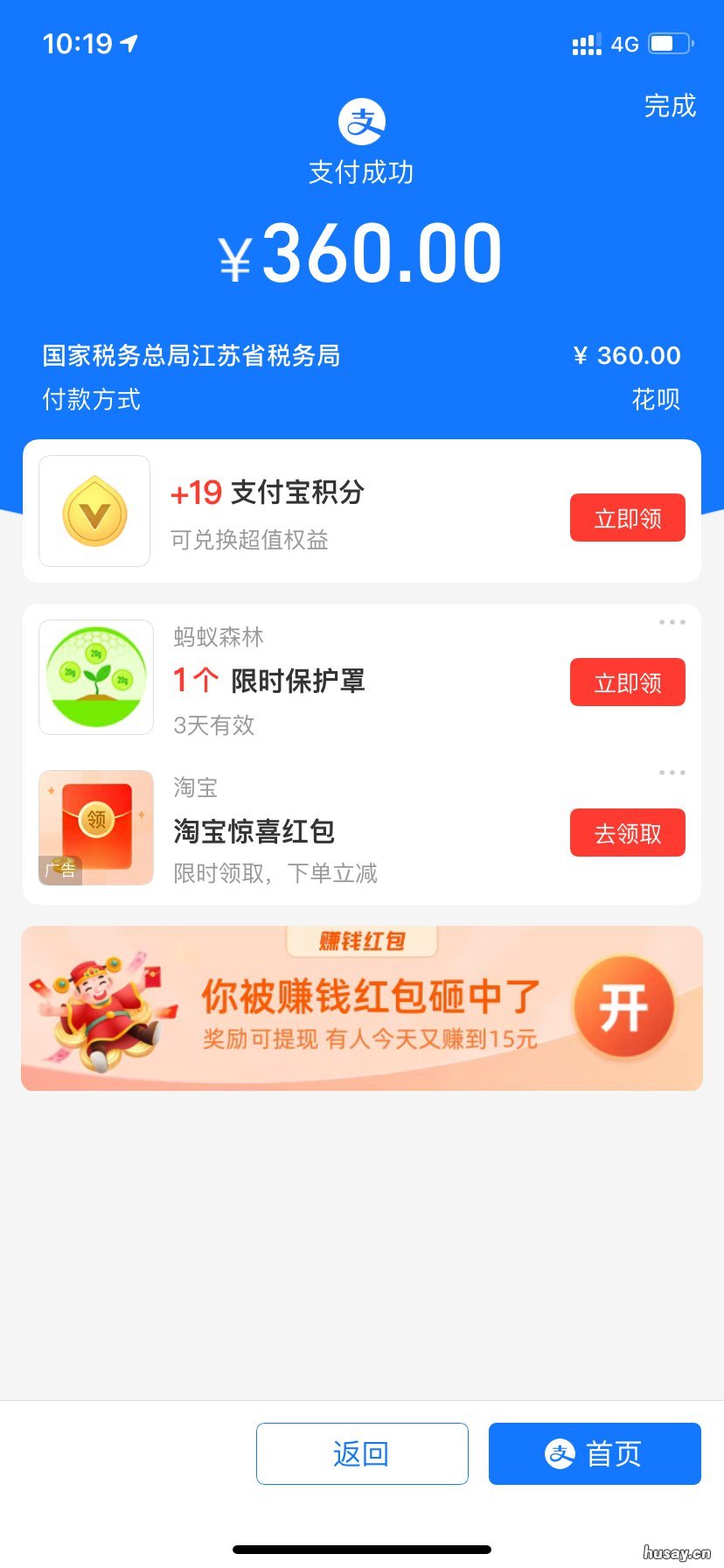The height and width of the screenshot is (1568, 724).
Task: Tap the Taobao red envelope icon
Action: [96, 826]
